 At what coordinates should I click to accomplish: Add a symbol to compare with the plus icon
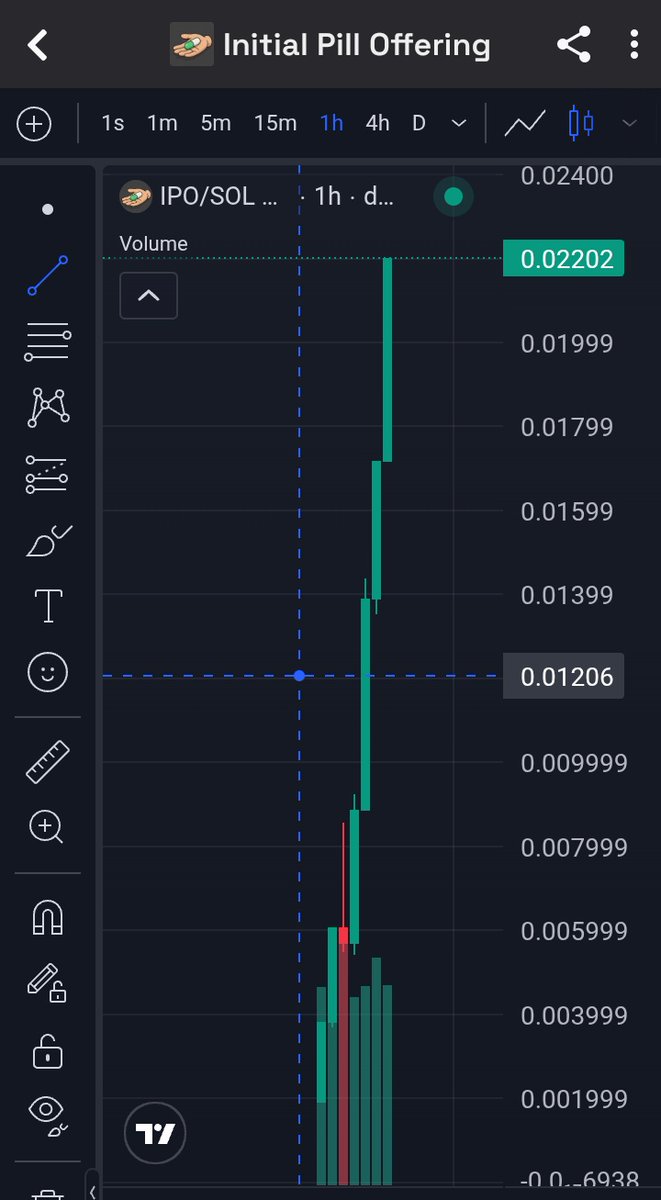coord(35,124)
